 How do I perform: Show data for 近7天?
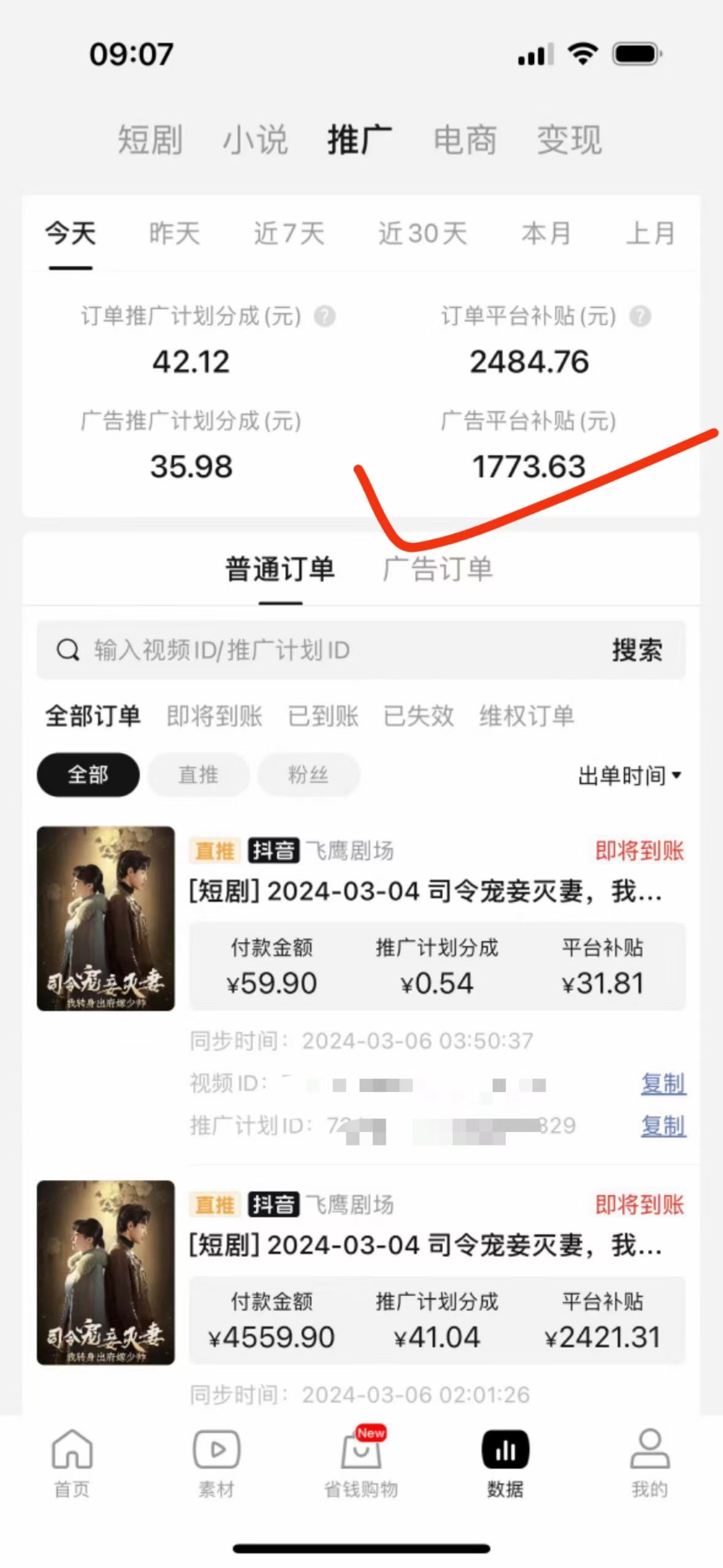pyautogui.click(x=289, y=234)
